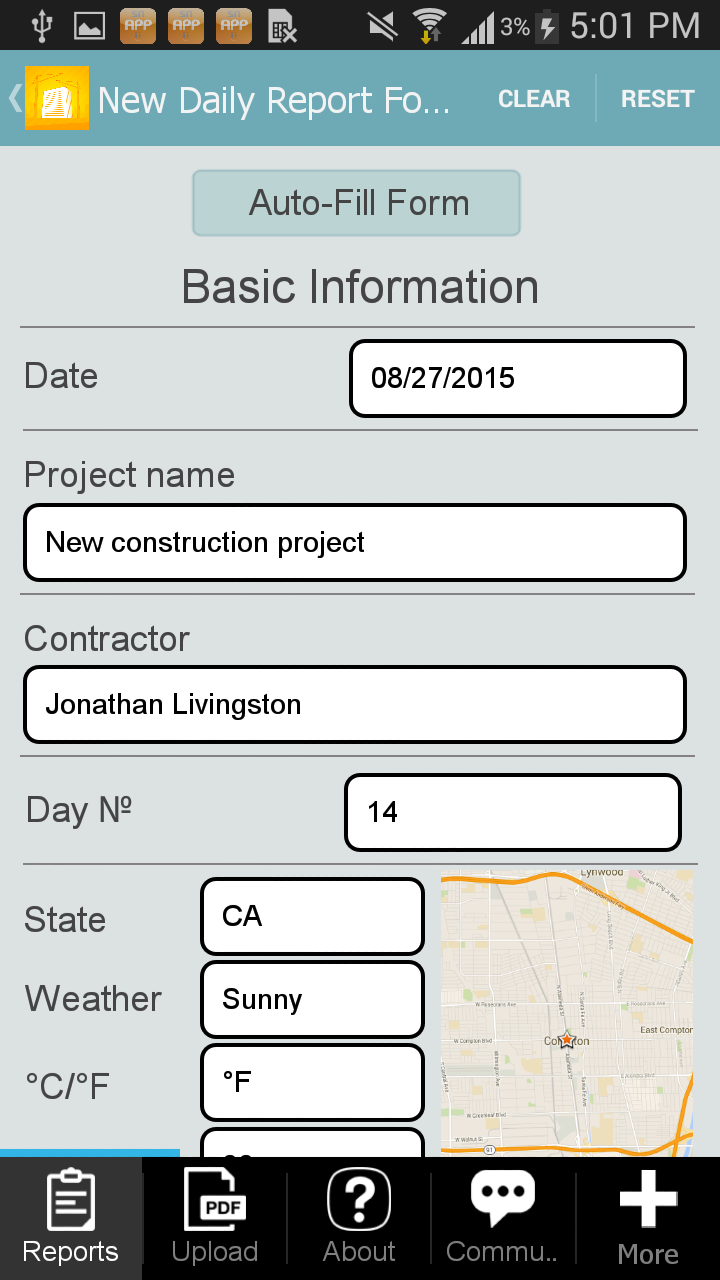
Task: Open the Compton map preview
Action: (x=567, y=1012)
